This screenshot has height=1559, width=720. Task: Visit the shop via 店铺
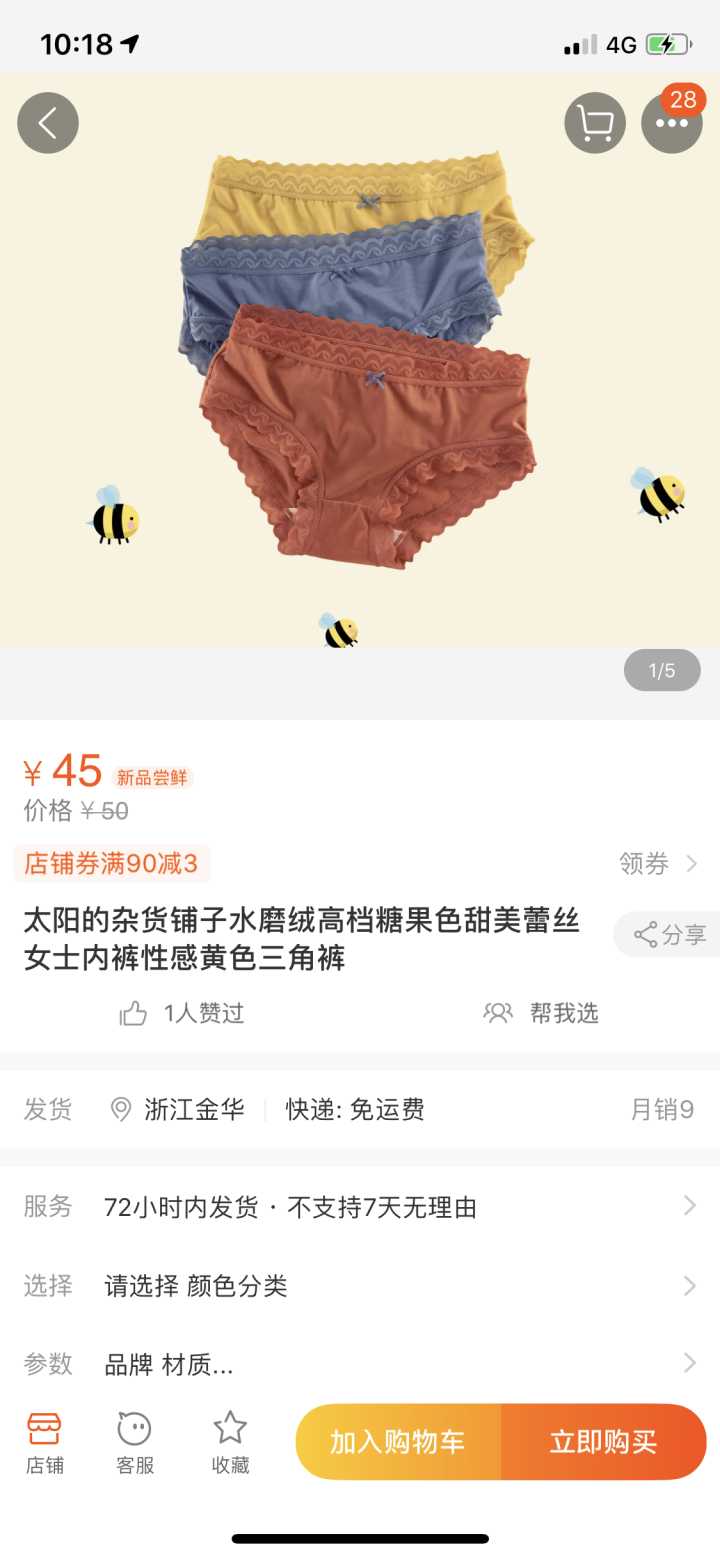pos(44,1443)
